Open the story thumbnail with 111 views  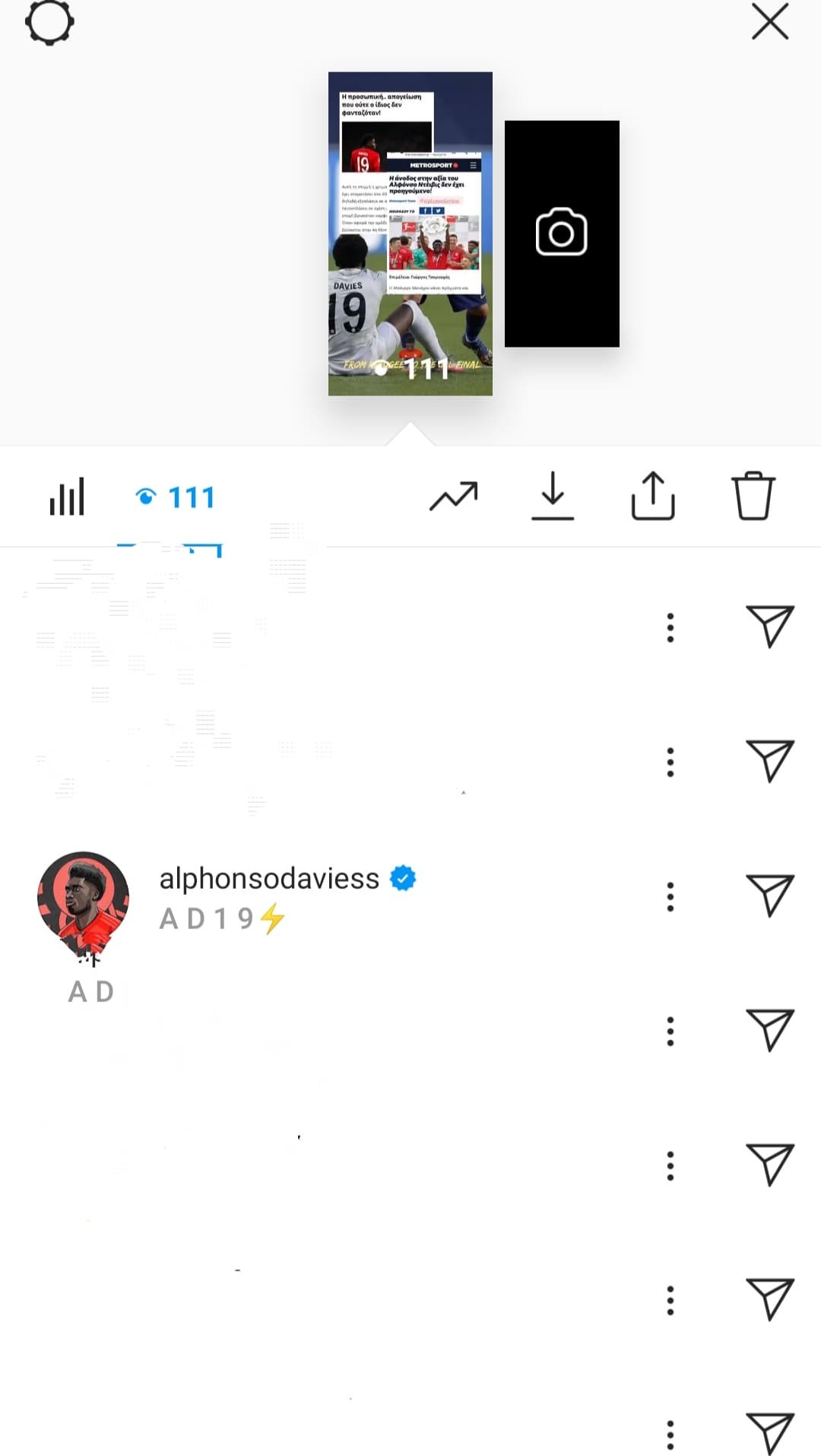[410, 233]
